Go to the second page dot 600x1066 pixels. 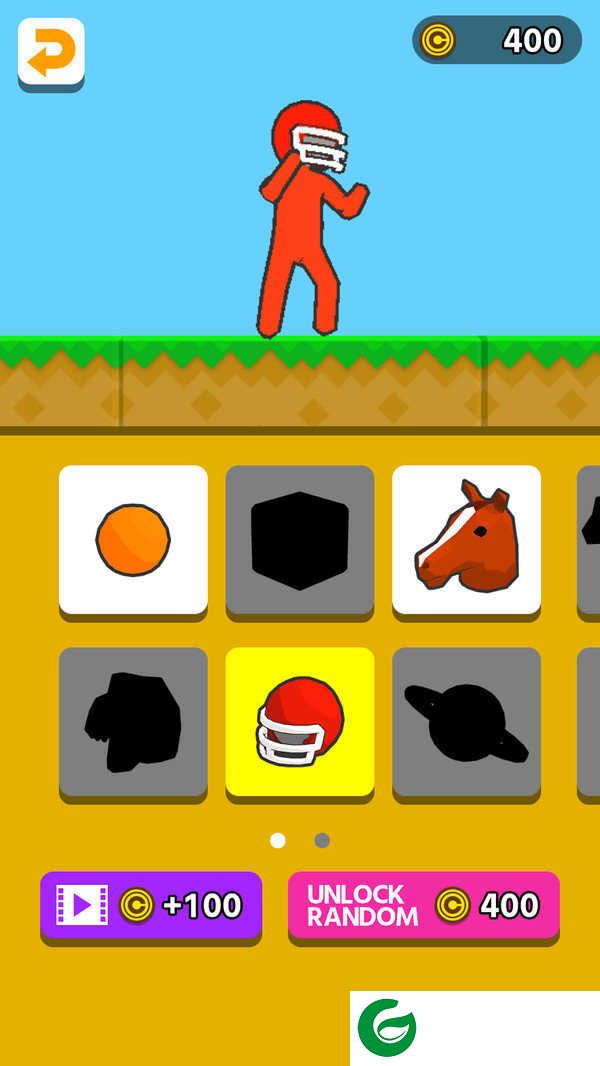[x=322, y=840]
